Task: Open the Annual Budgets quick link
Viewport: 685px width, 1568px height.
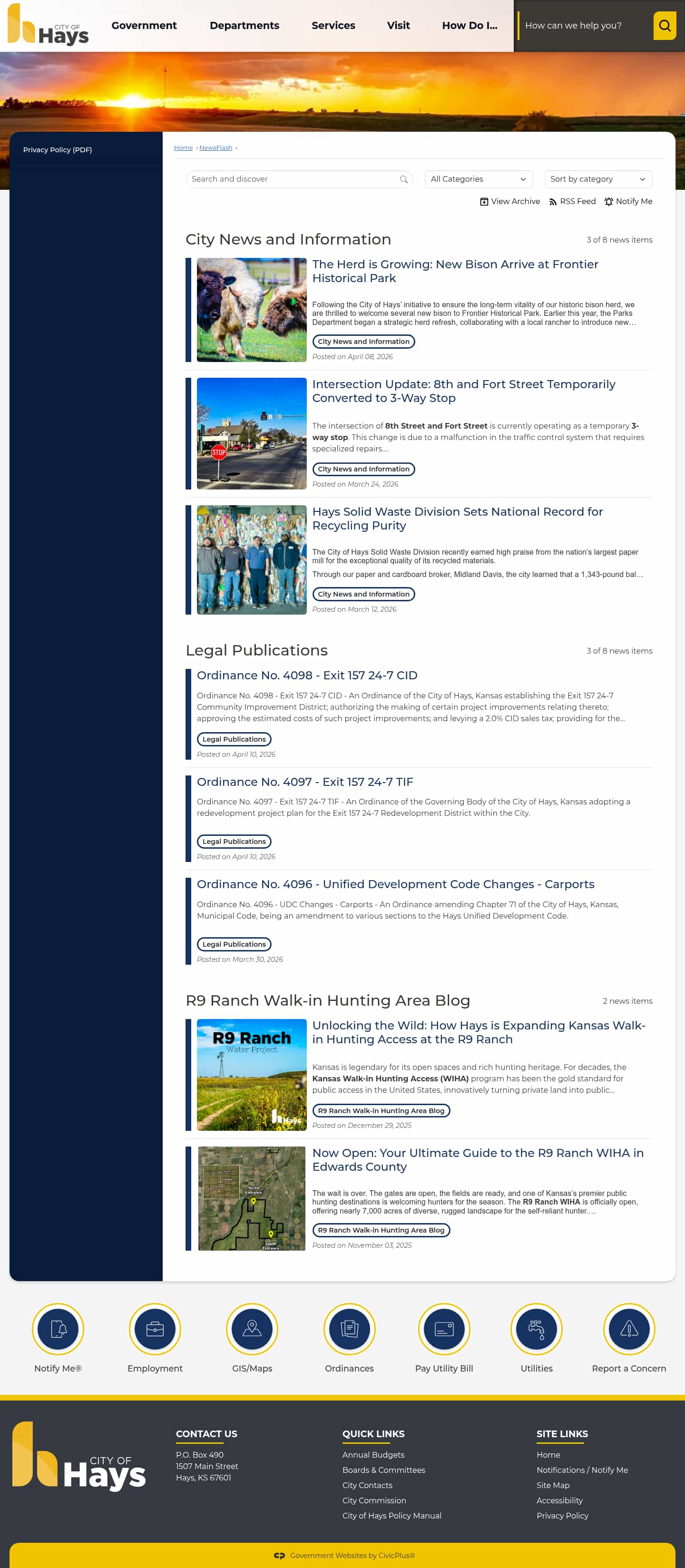Action: click(x=372, y=1455)
